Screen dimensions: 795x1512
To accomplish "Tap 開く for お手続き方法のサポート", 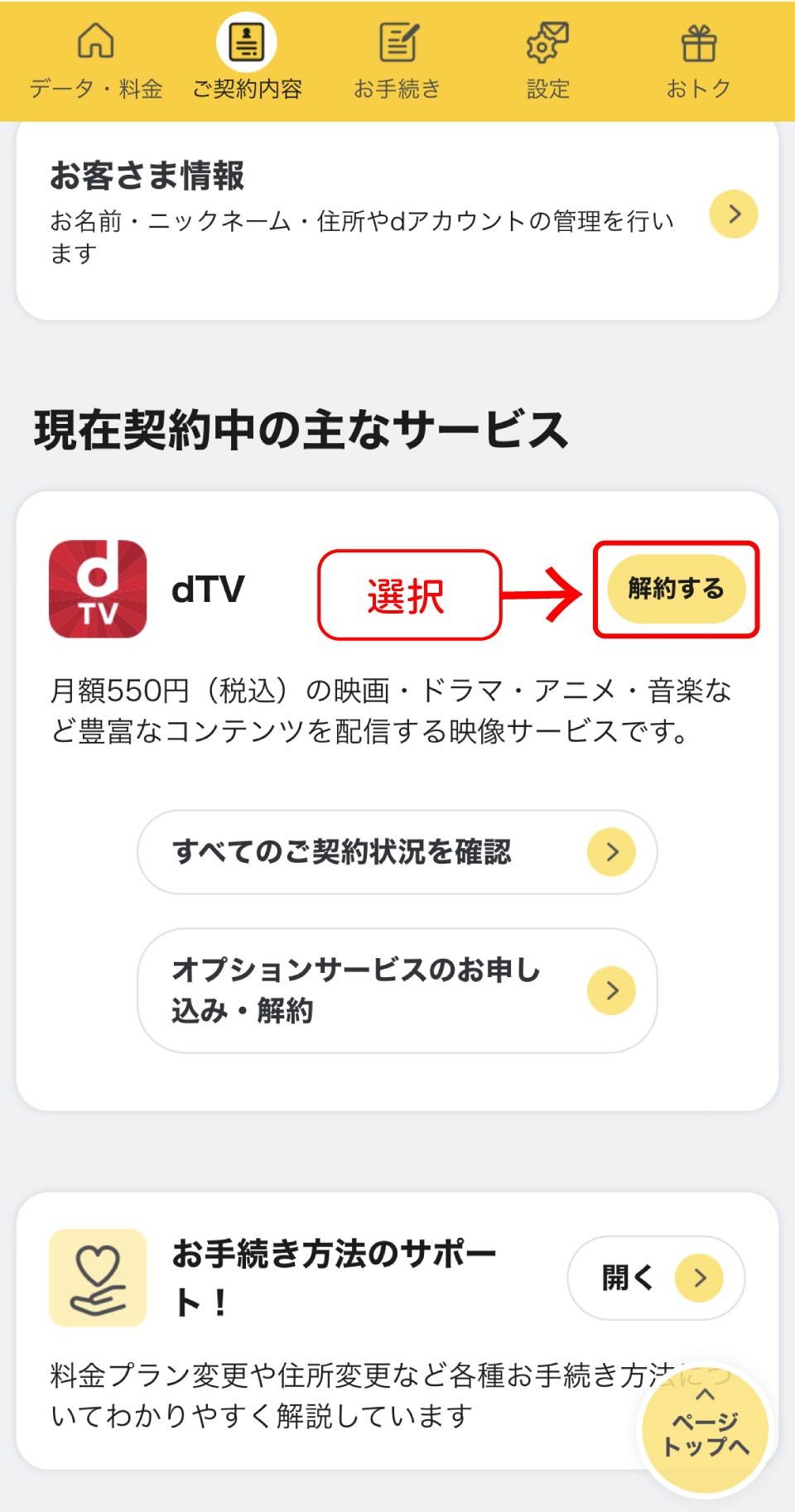I will coord(656,1278).
